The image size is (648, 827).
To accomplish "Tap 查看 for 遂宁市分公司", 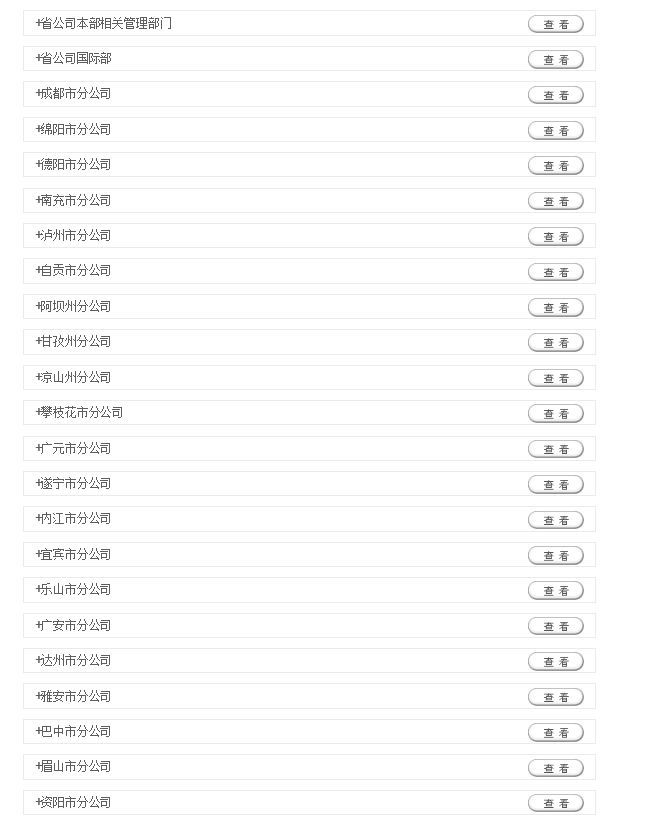I will click(x=555, y=484).
